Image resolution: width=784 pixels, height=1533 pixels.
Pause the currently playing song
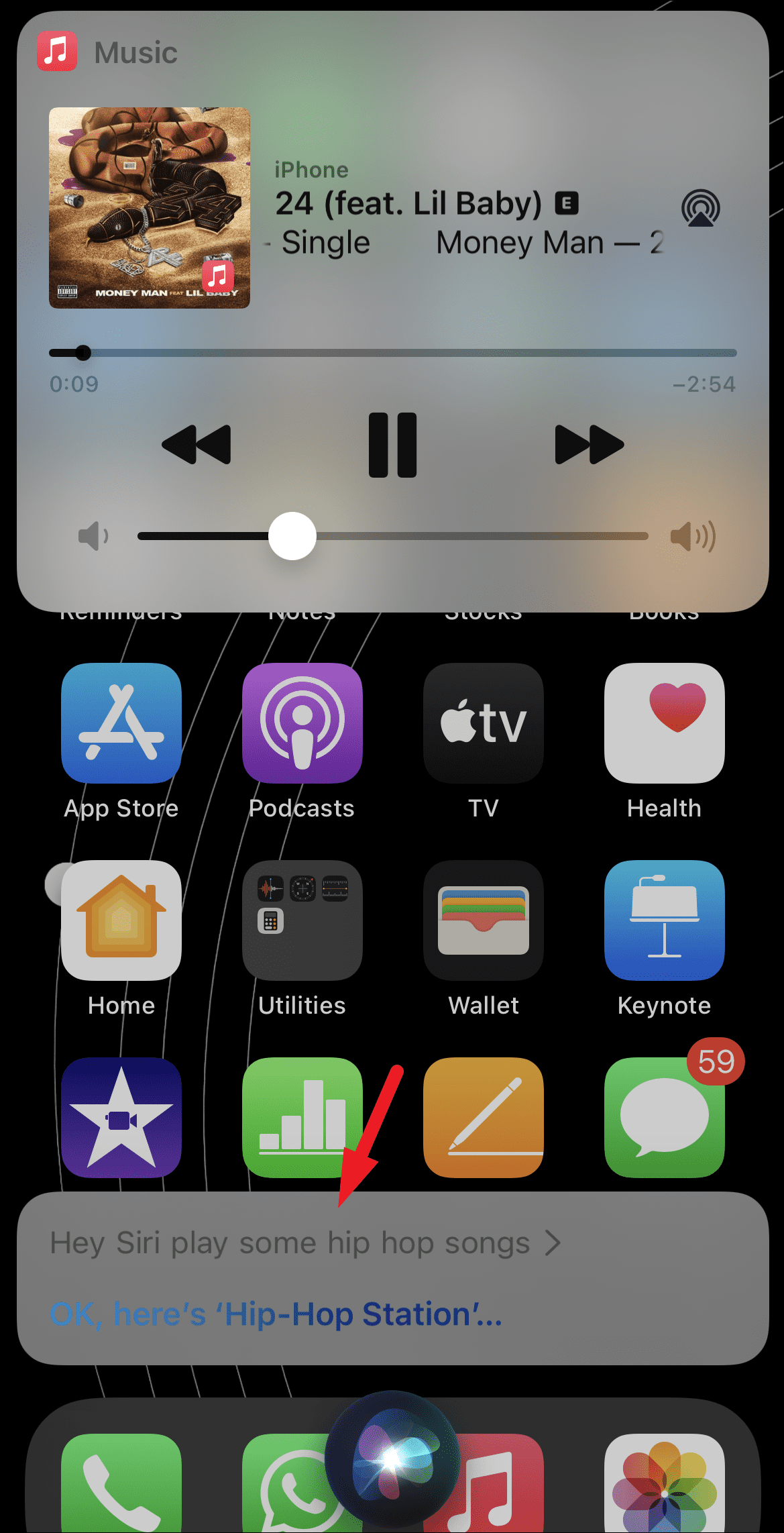tap(392, 445)
